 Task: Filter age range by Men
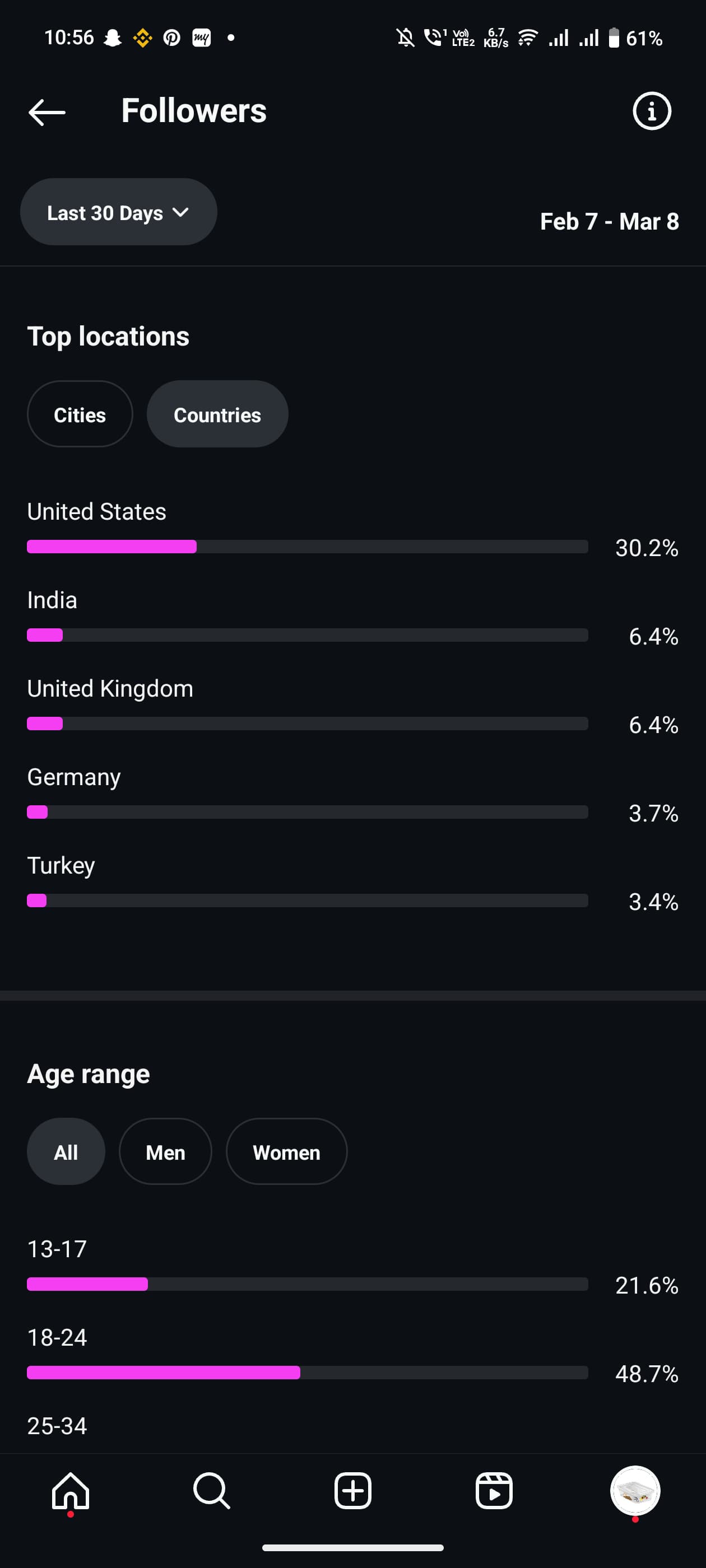click(x=166, y=1152)
